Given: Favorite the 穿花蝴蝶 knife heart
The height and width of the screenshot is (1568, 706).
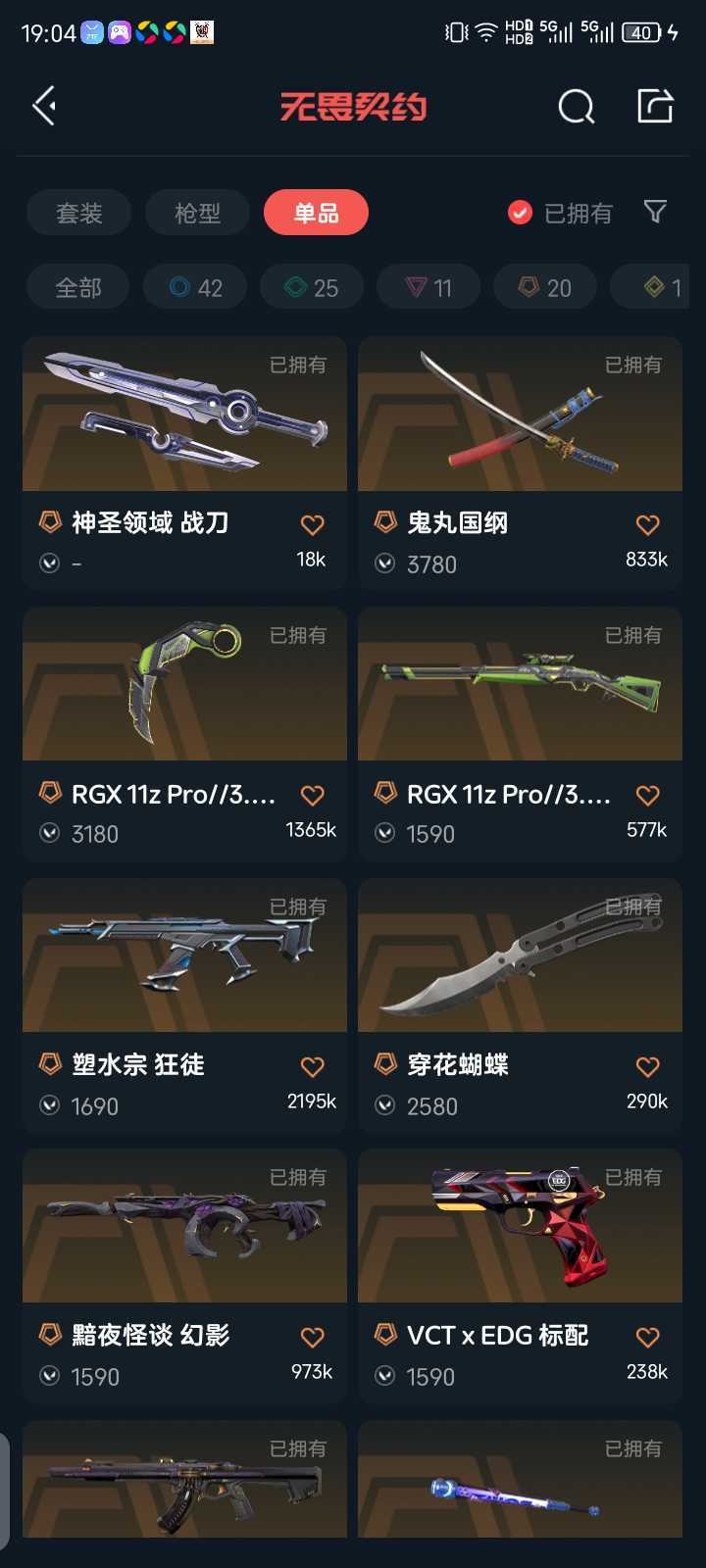Looking at the screenshot, I should click(647, 1066).
